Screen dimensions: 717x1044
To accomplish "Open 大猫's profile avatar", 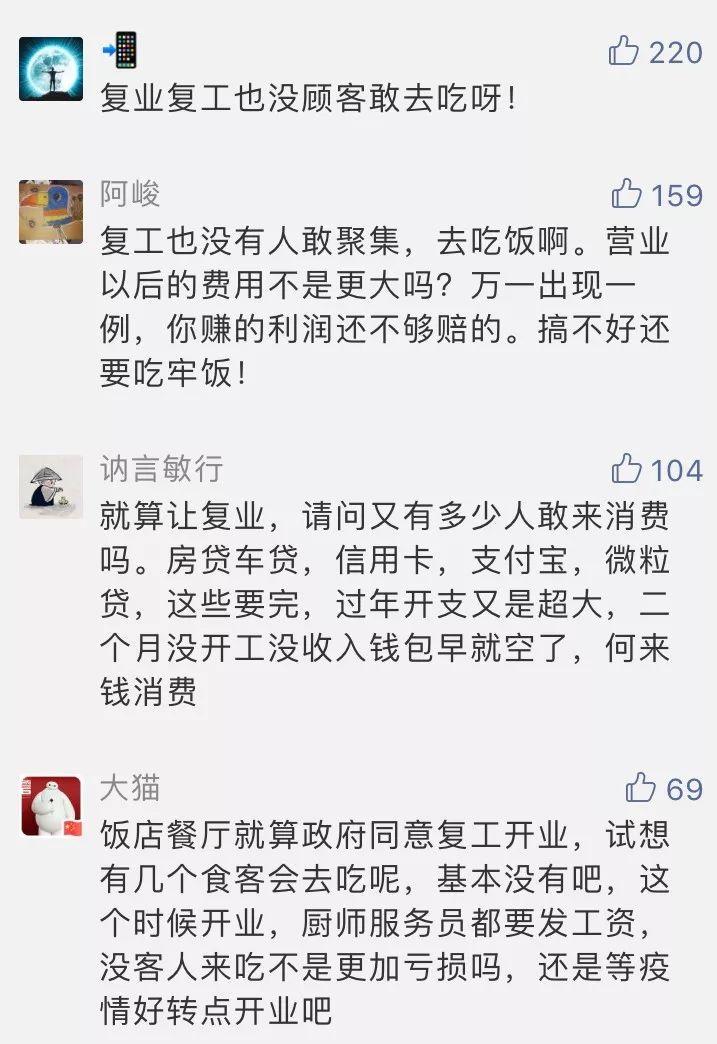I will pyautogui.click(x=51, y=806).
